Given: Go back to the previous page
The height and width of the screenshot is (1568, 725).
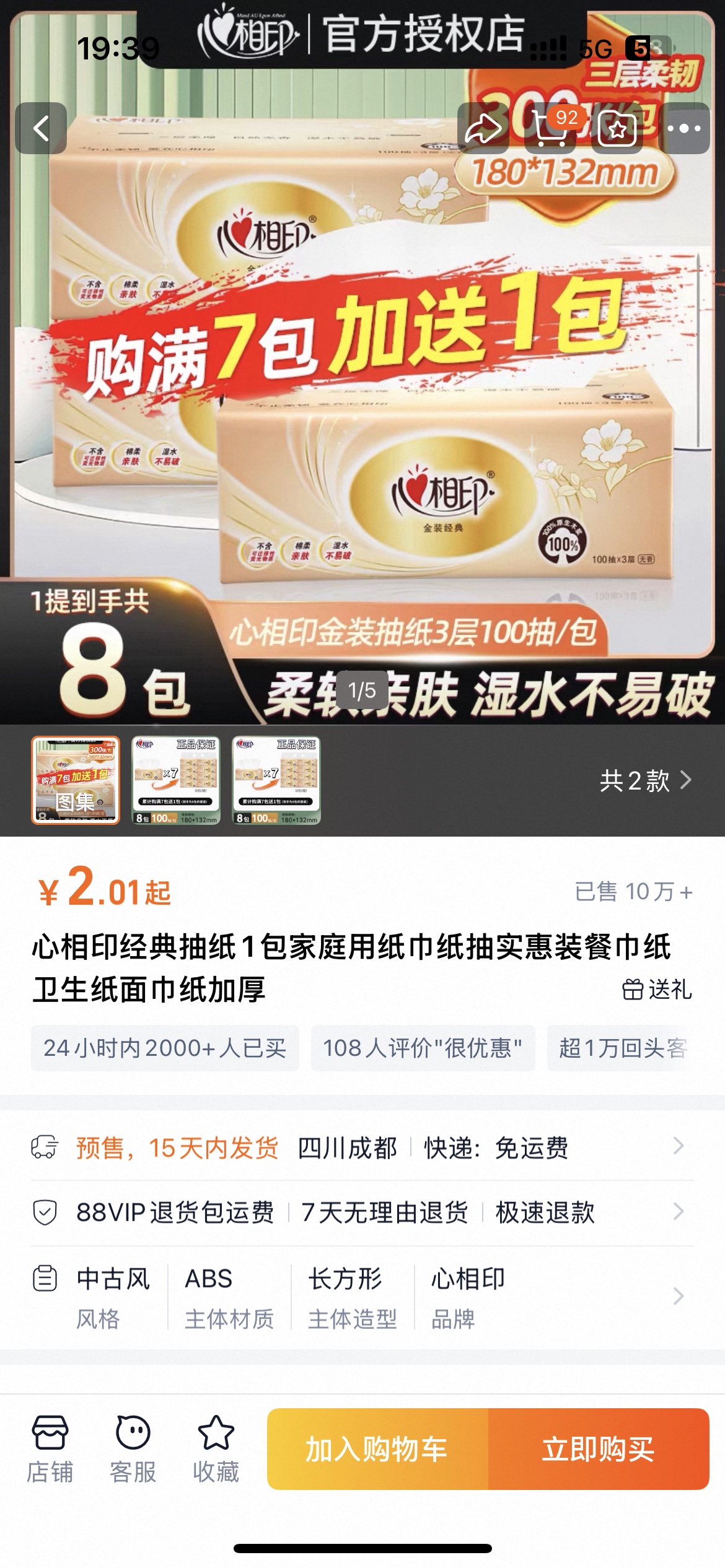Looking at the screenshot, I should [41, 129].
